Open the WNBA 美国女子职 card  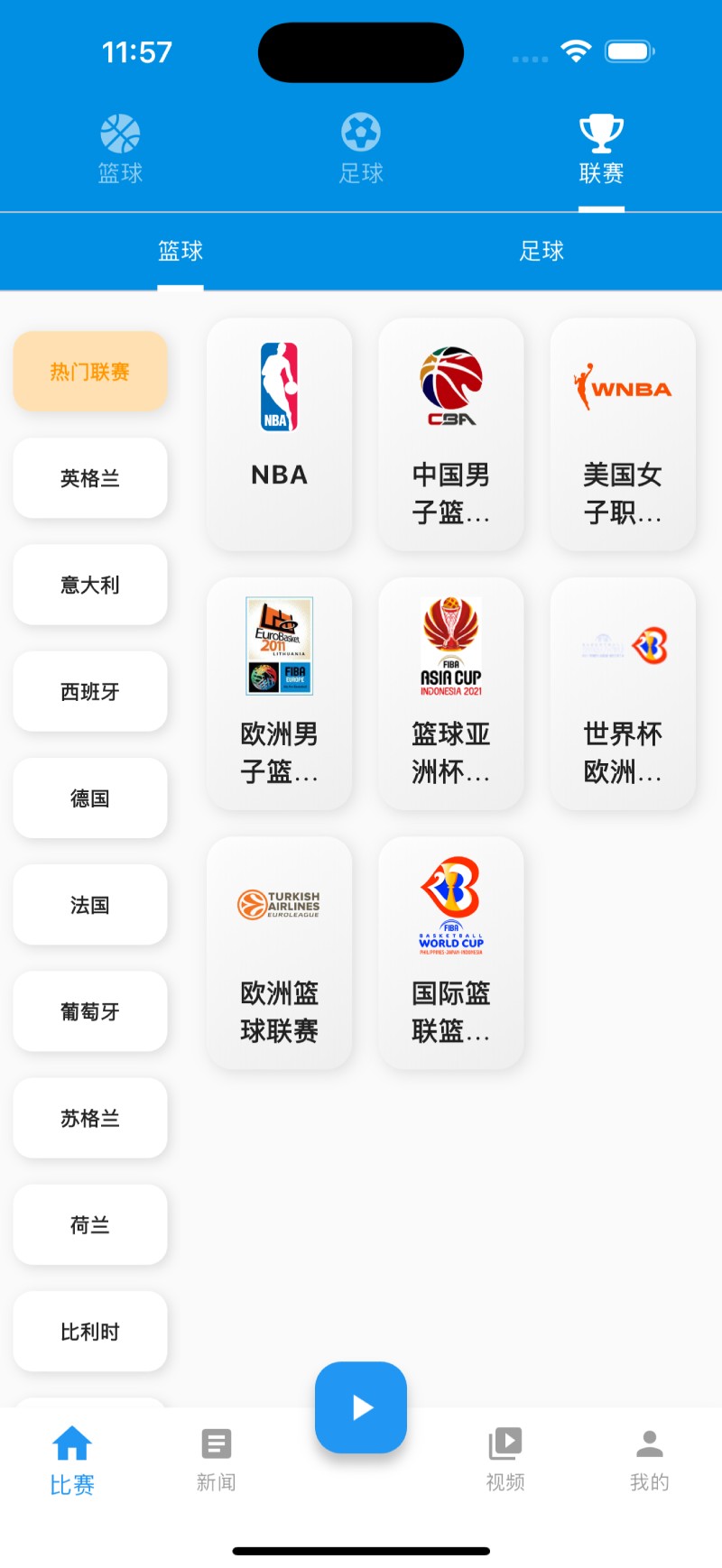(623, 434)
